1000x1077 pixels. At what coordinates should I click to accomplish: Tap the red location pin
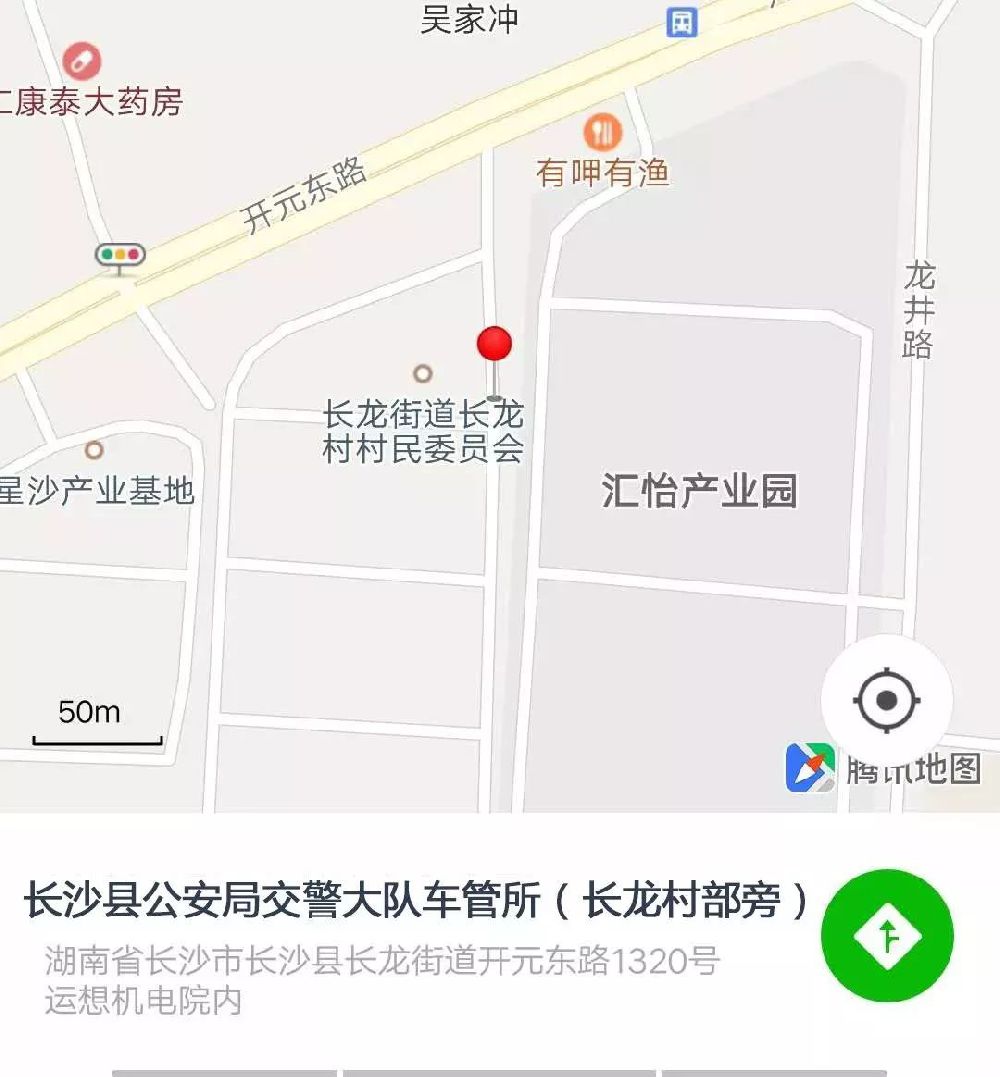(494, 345)
